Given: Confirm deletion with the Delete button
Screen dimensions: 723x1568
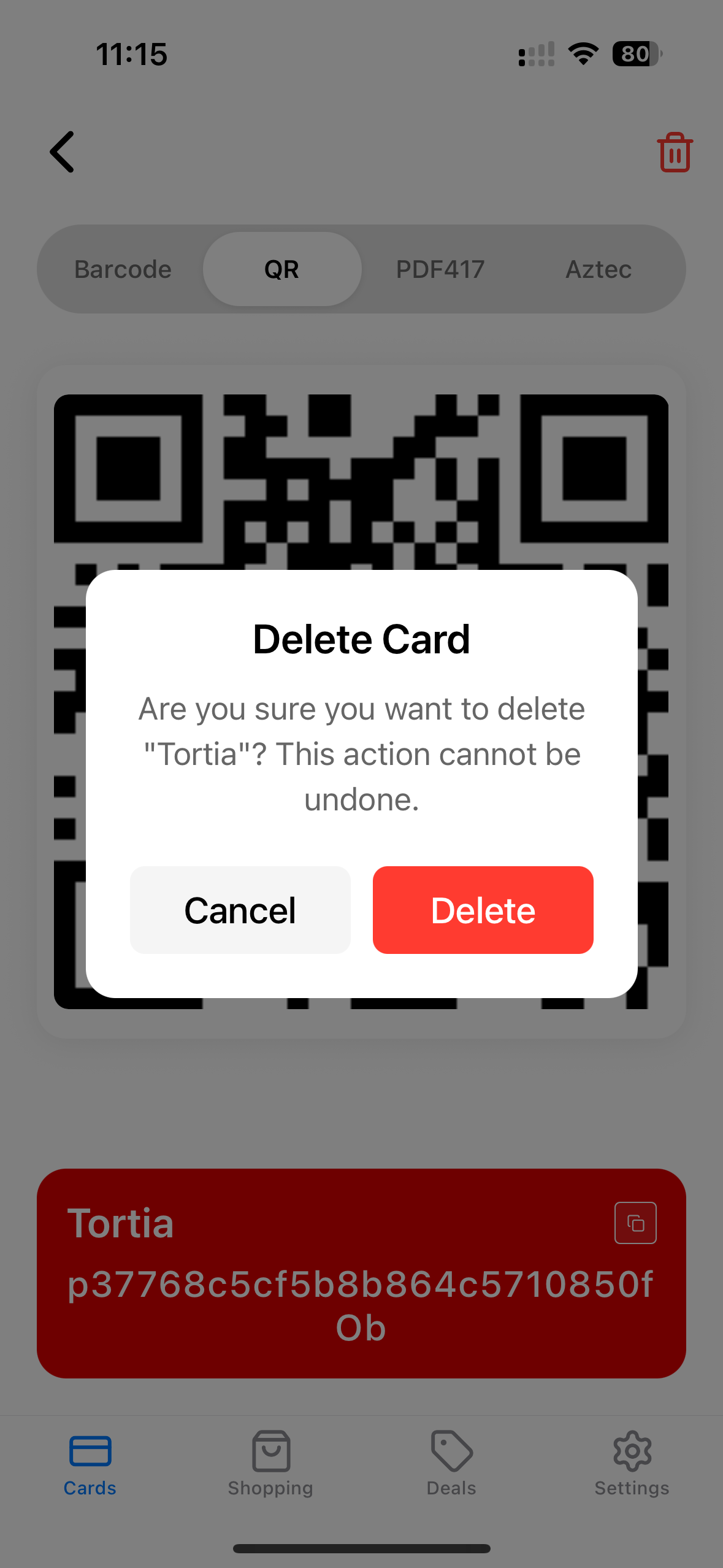Looking at the screenshot, I should (x=483, y=910).
